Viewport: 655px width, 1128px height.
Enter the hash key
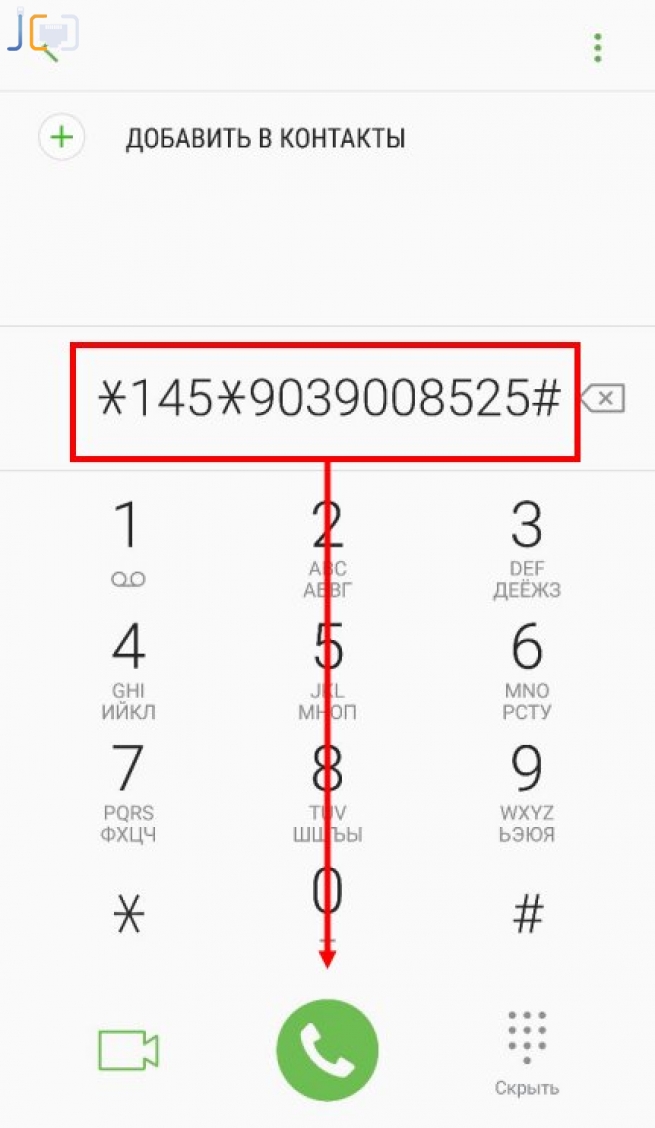click(x=527, y=913)
